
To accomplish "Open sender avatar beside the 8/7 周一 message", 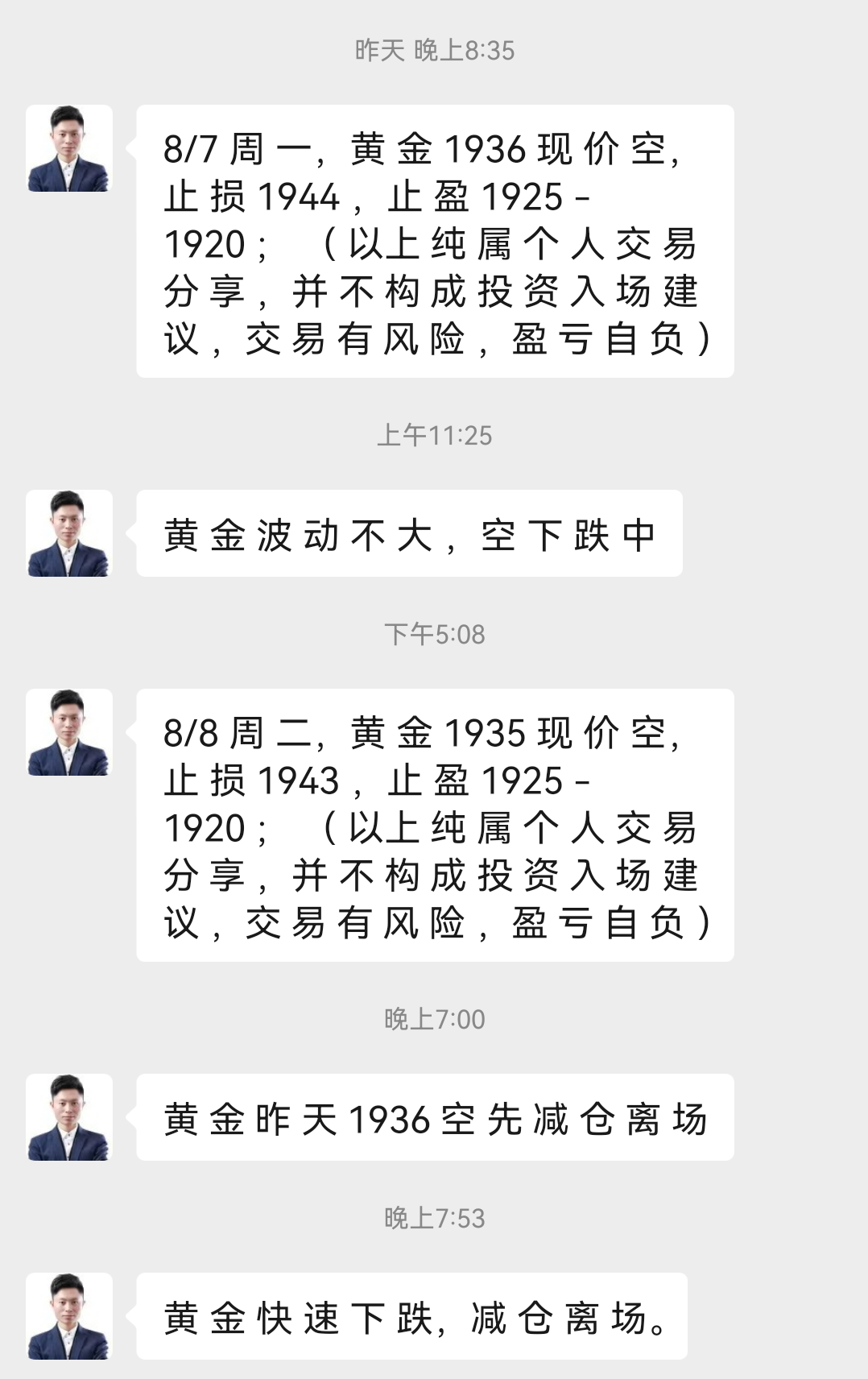I will click(x=68, y=148).
